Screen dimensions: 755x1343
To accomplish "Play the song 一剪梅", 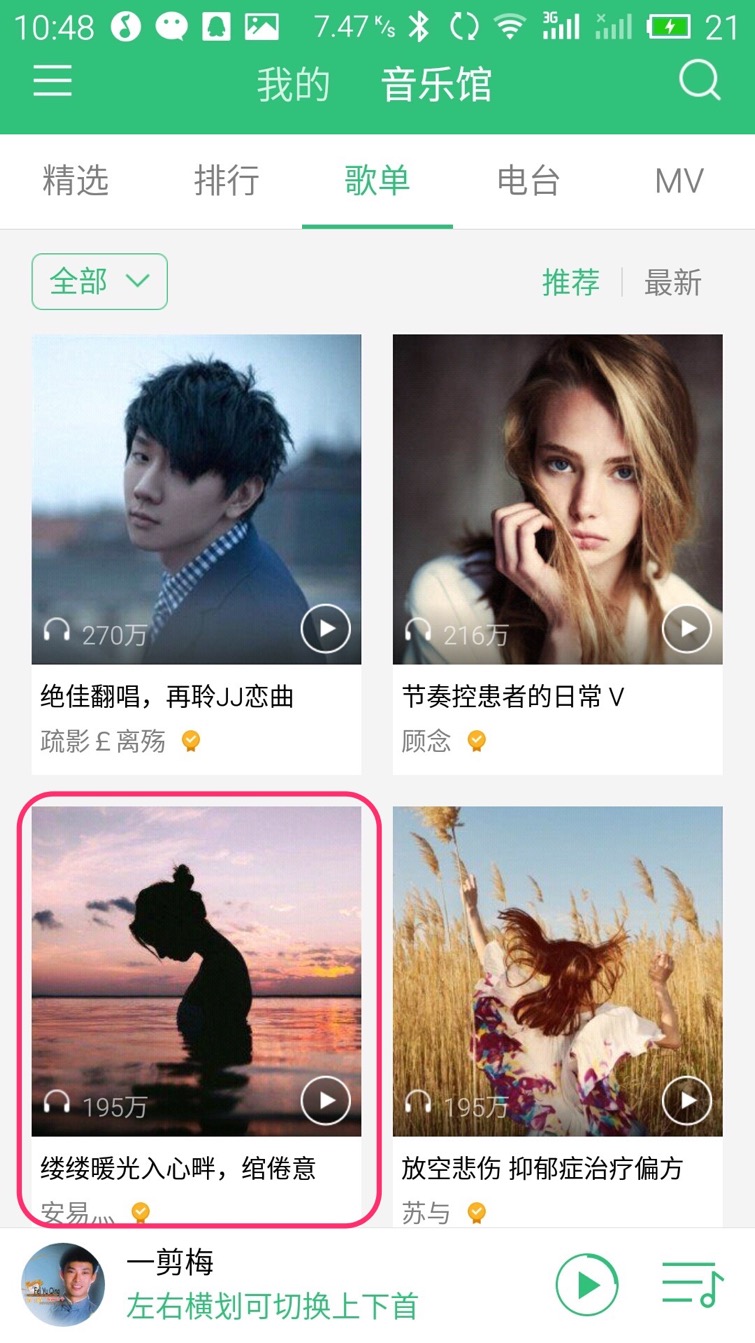I will click(587, 1283).
